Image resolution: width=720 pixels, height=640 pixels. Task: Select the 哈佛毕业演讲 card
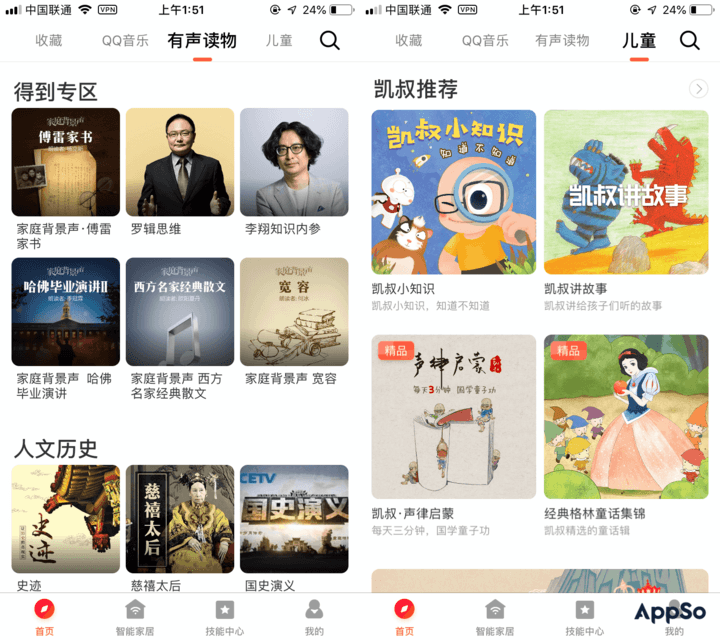(x=66, y=312)
